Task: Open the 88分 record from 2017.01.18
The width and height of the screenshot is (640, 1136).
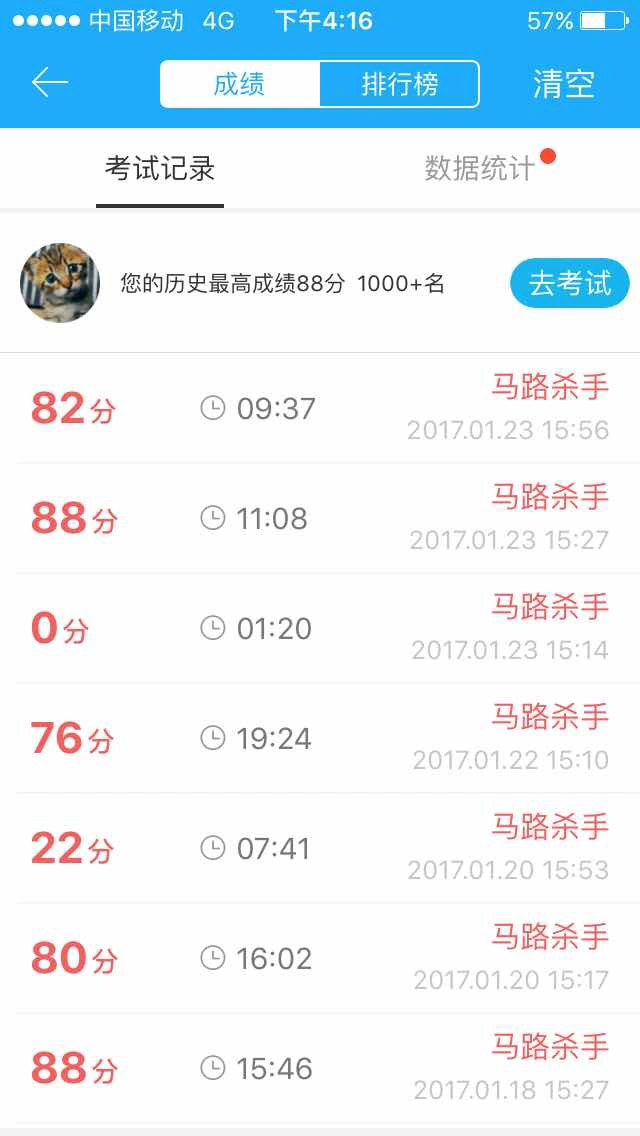Action: tap(320, 1069)
